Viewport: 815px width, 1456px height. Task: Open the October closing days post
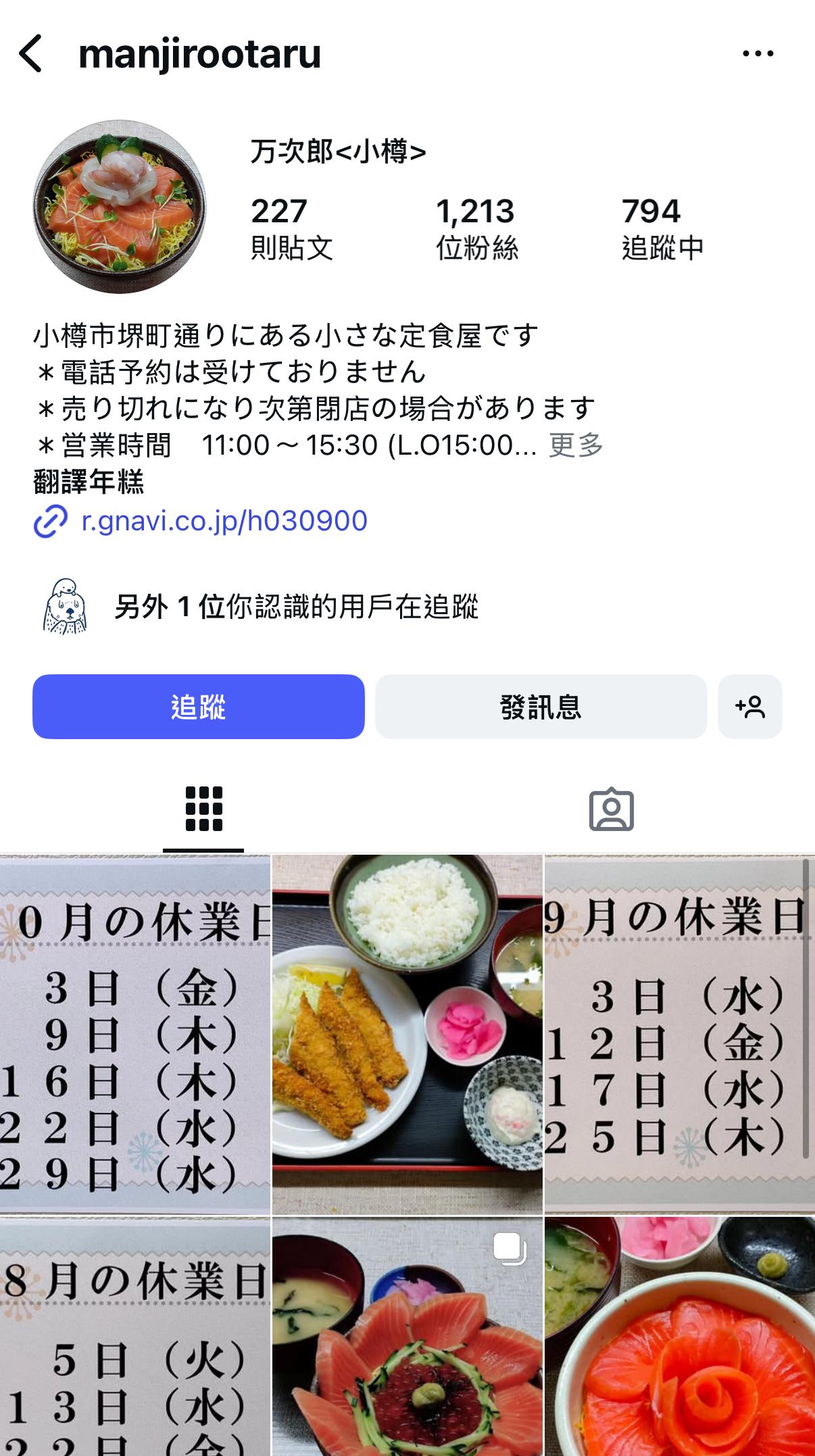tap(135, 1034)
